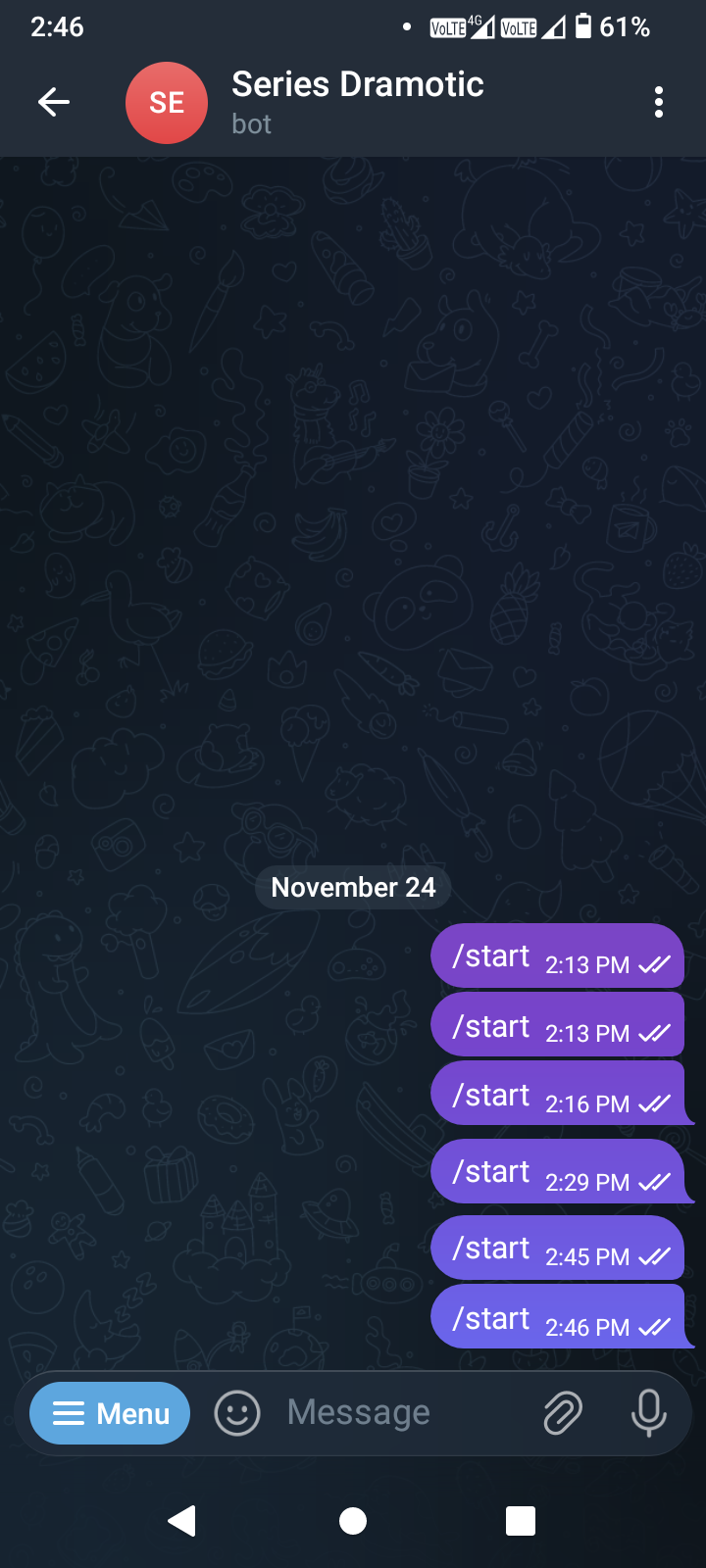
Task: Tap the /start message sent at 2:16 PM
Action: 560,1096
